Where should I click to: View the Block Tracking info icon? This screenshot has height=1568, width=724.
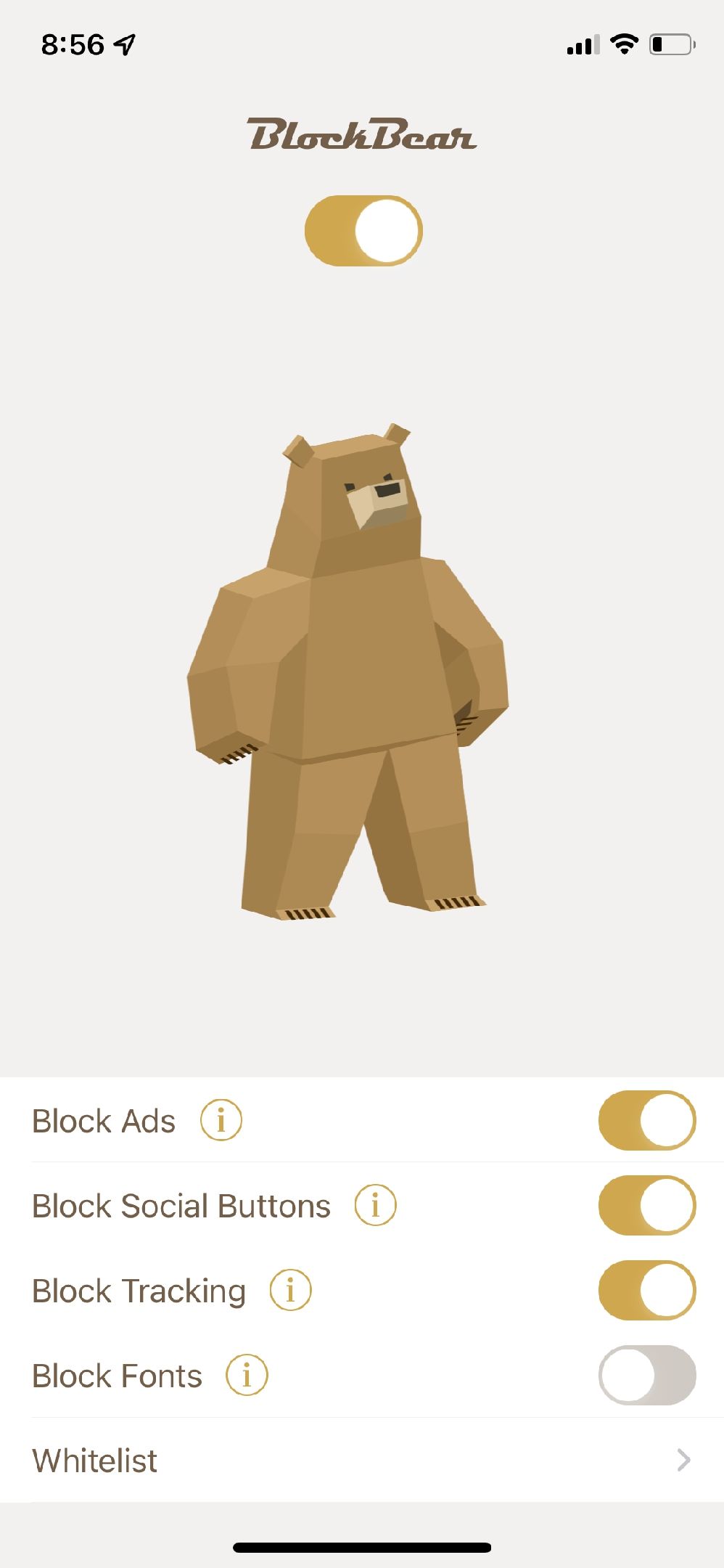tap(290, 1290)
